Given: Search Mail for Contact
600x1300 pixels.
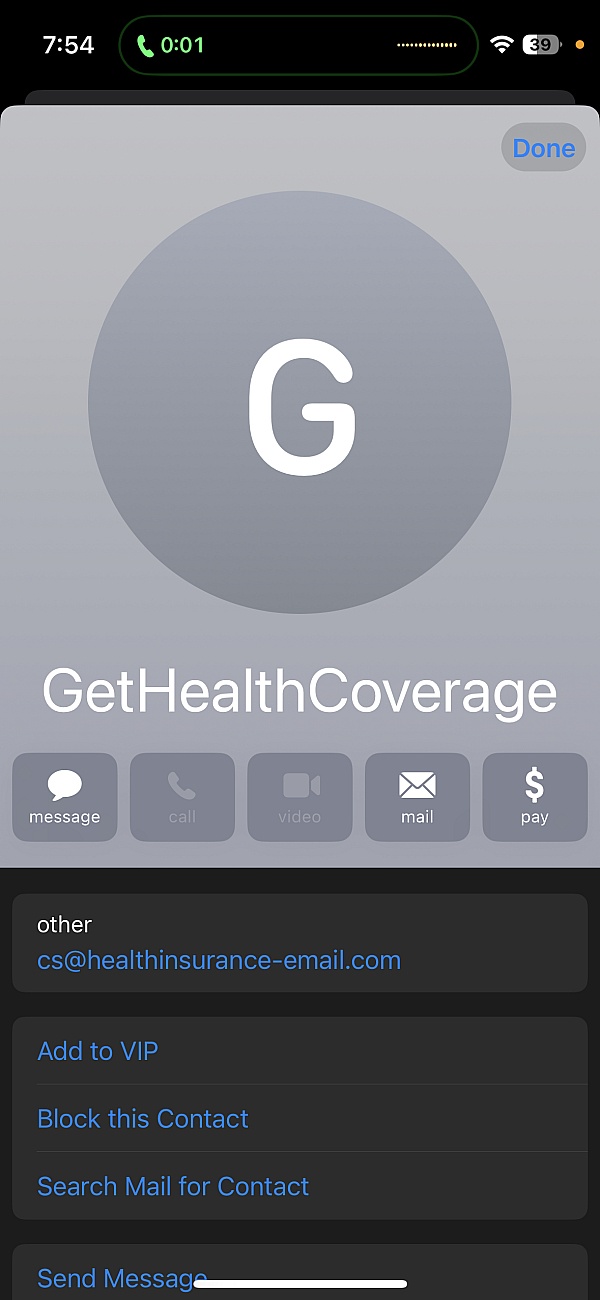Looking at the screenshot, I should [173, 1186].
